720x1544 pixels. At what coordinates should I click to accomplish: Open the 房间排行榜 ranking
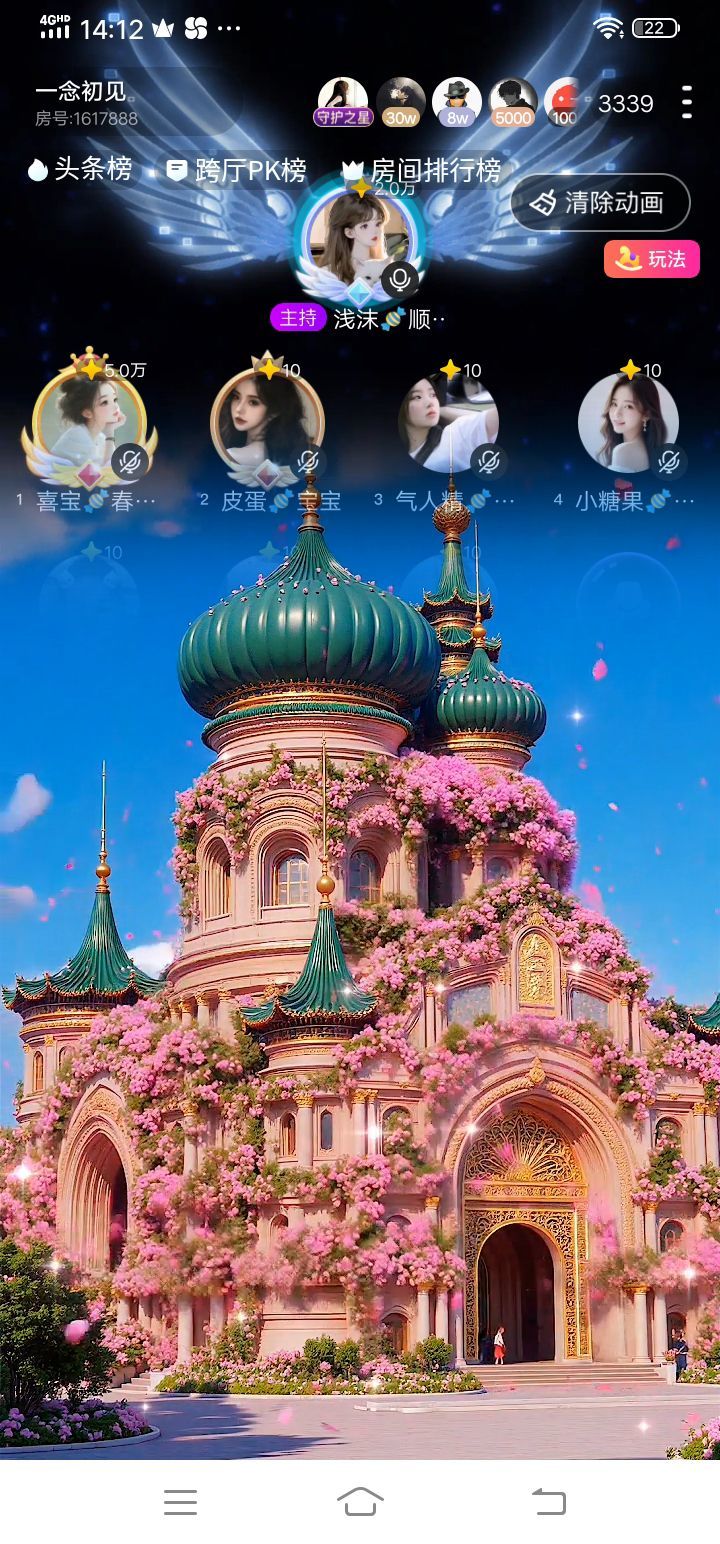click(422, 171)
